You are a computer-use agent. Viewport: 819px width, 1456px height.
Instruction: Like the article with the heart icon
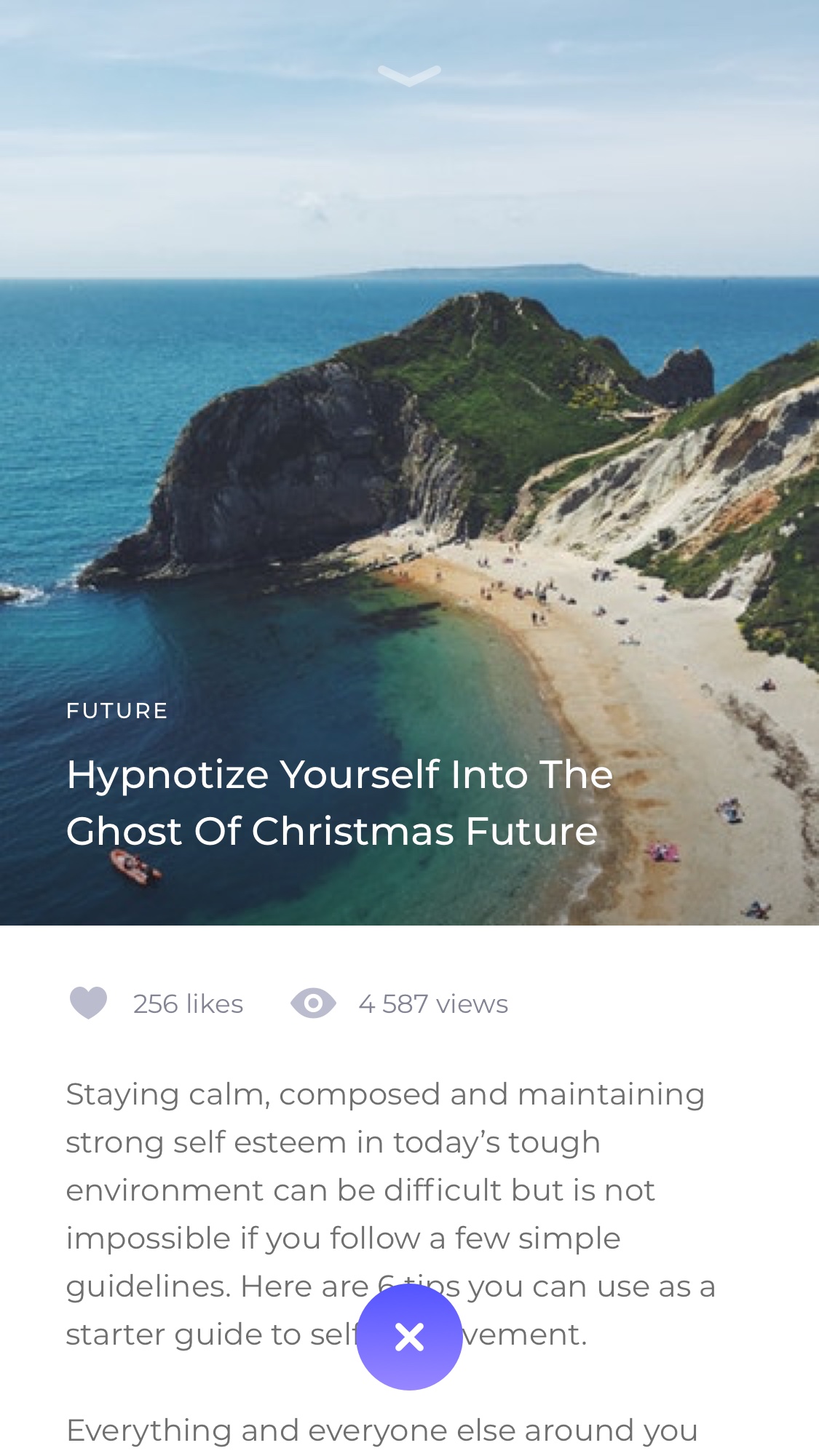click(x=88, y=1003)
